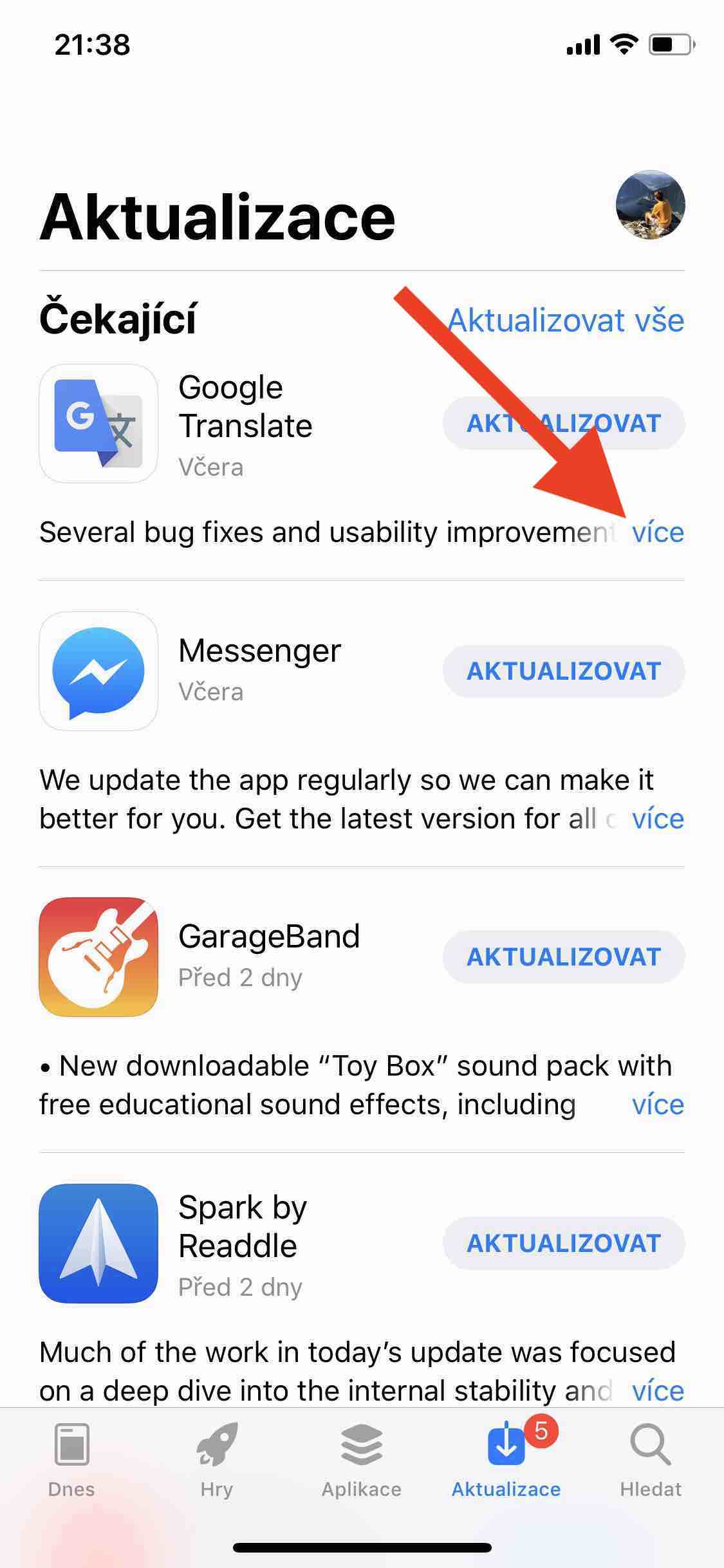Viewport: 724px width, 1568px height.
Task: Tap Aktualizovat vše to update all
Action: [566, 321]
